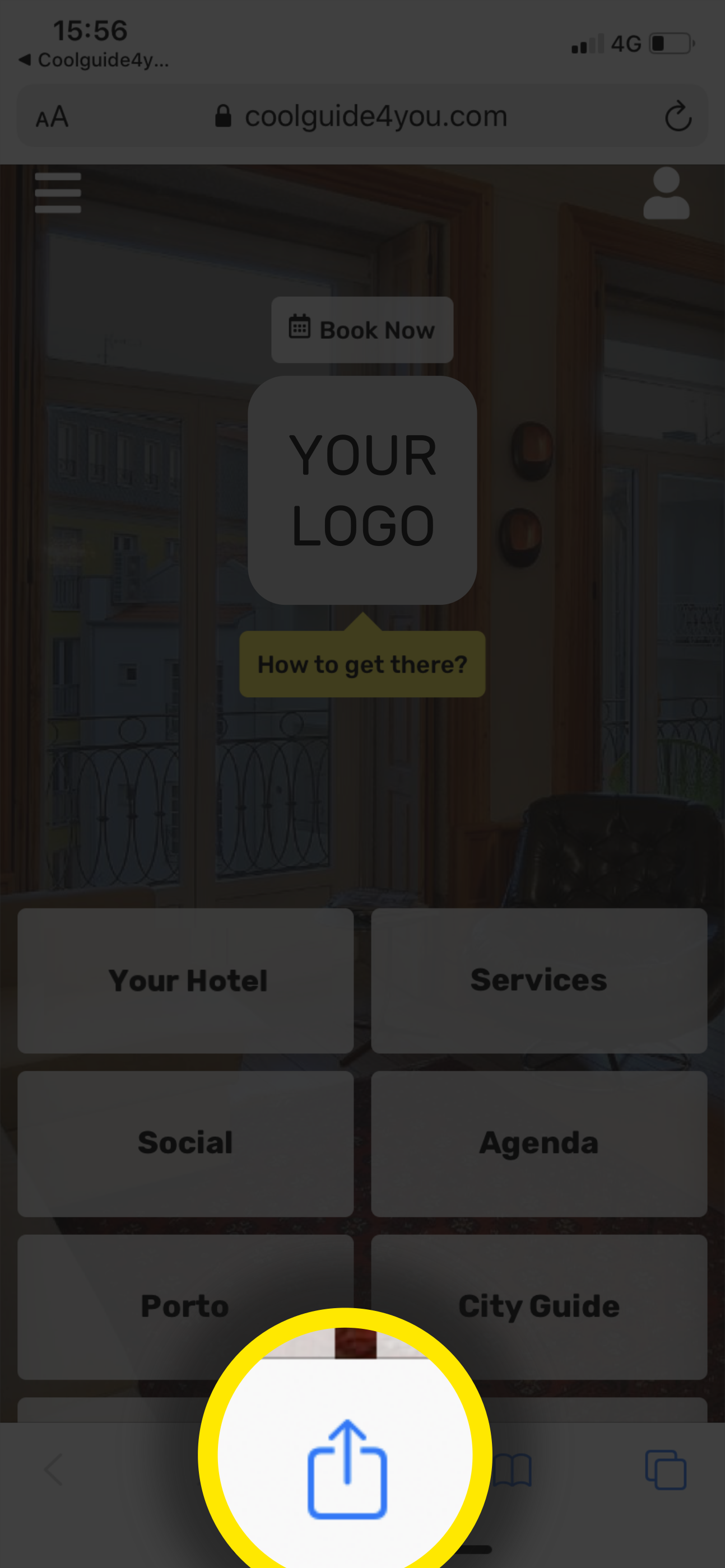Tap the Book Now button
Viewport: 725px width, 1568px height.
(362, 329)
